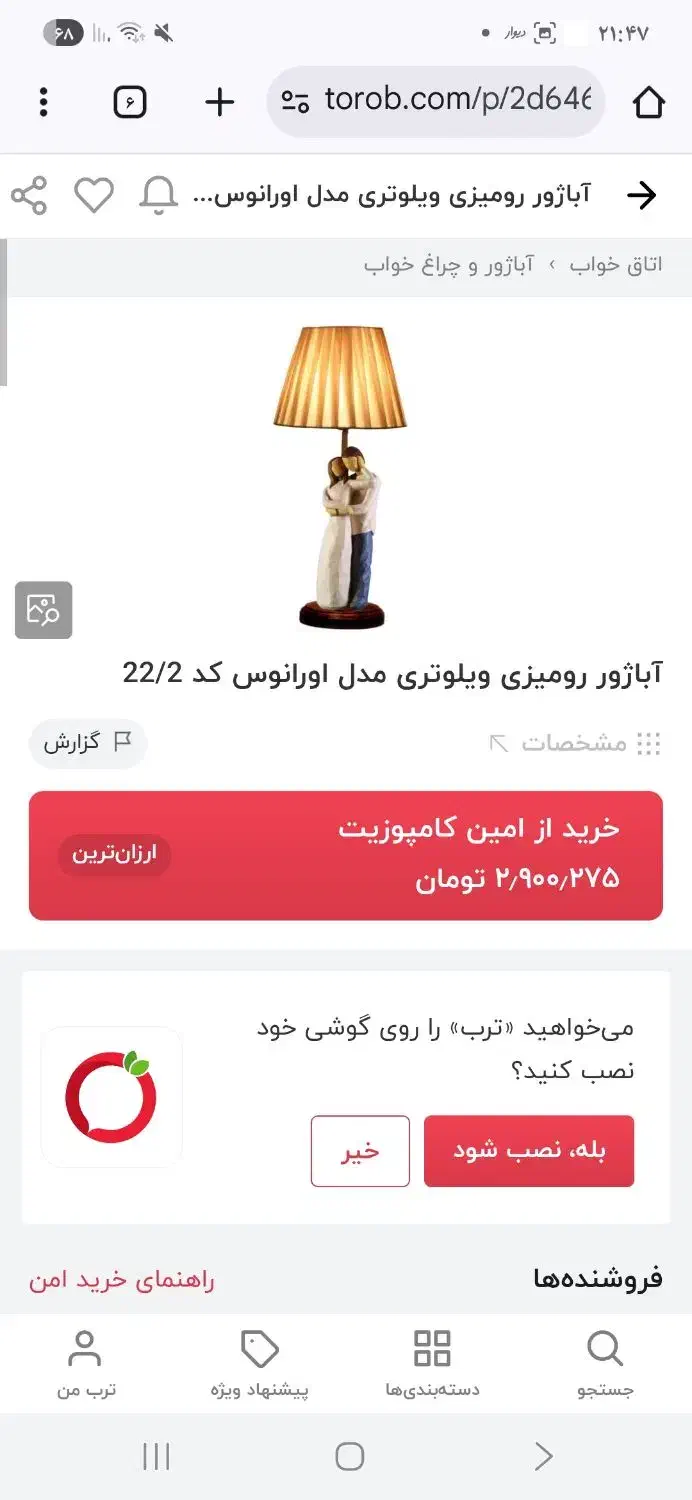Viewport: 692px width, 1500px height.
Task: Open the ترب من profile tab
Action: (x=85, y=1362)
